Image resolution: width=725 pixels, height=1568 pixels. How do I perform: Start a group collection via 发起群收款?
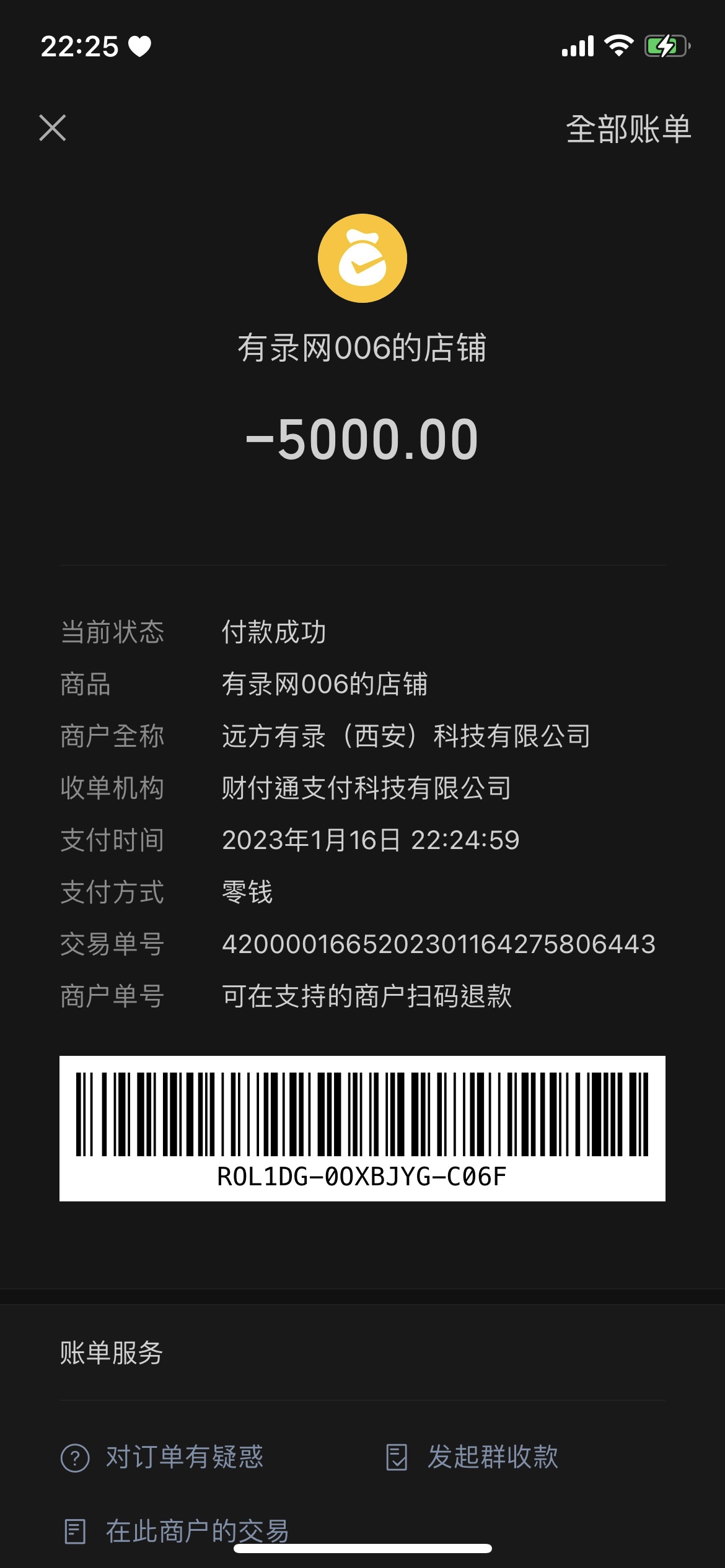coord(472,1457)
